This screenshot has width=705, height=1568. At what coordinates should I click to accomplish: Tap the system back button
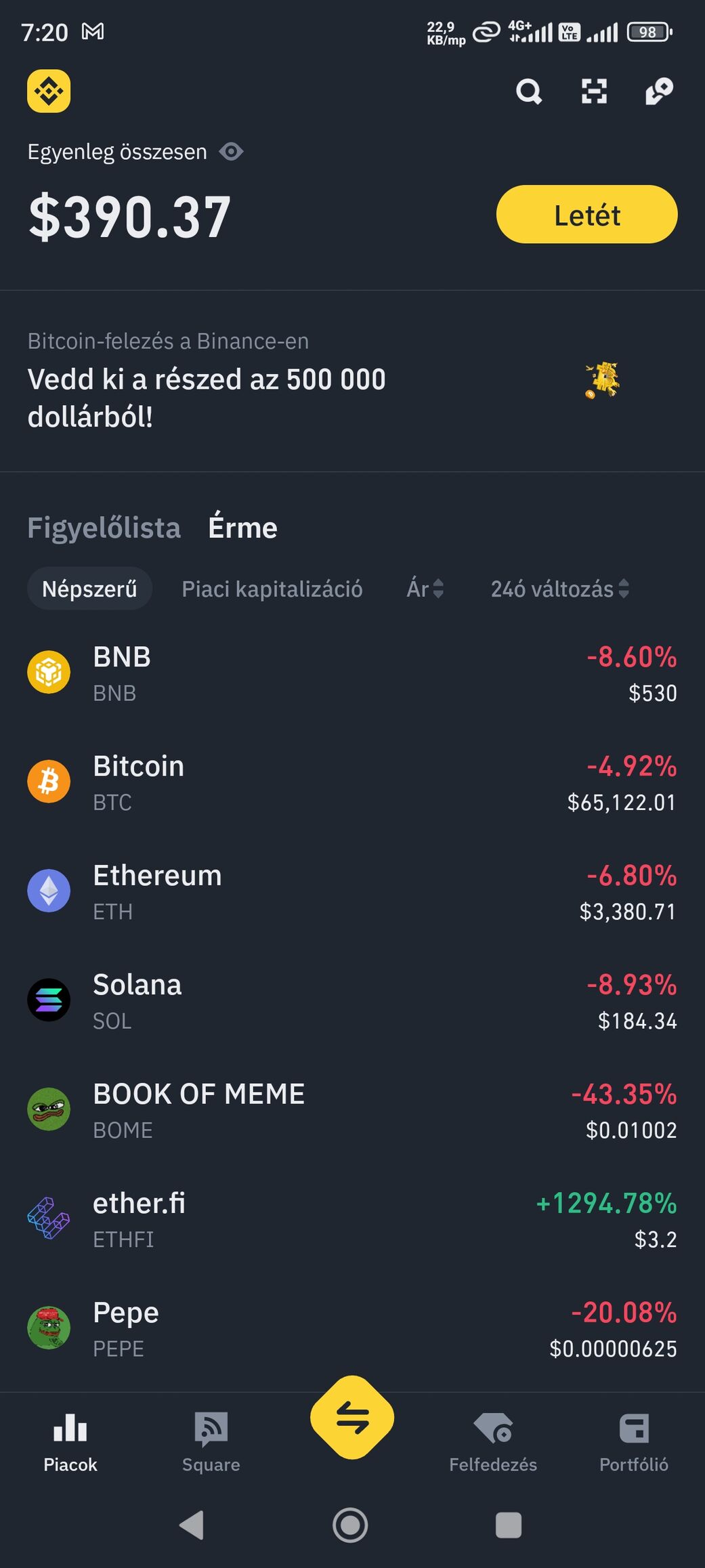pos(192,1525)
